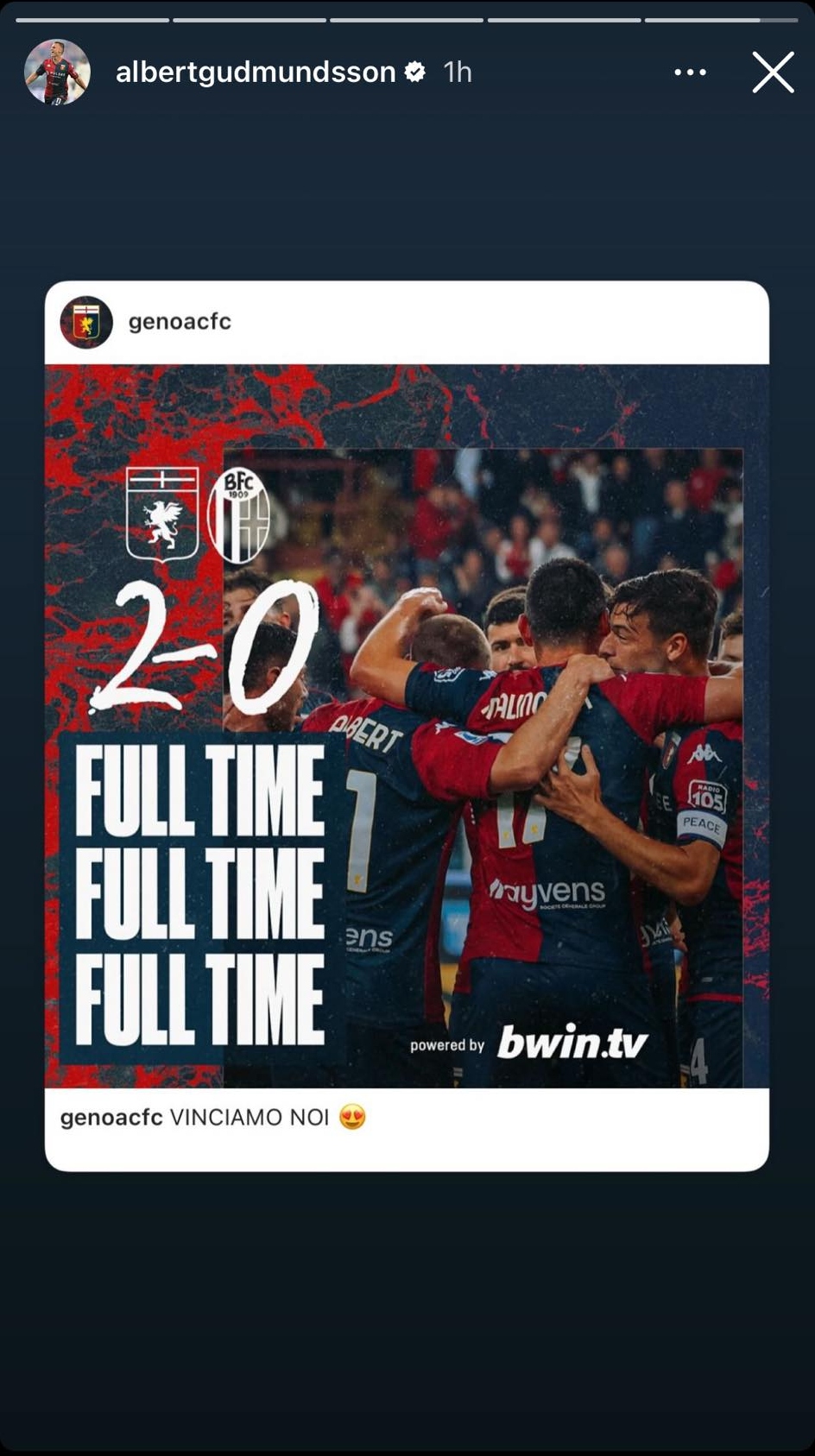This screenshot has width=815, height=1456.
Task: Close the story viewer
Action: click(x=772, y=72)
